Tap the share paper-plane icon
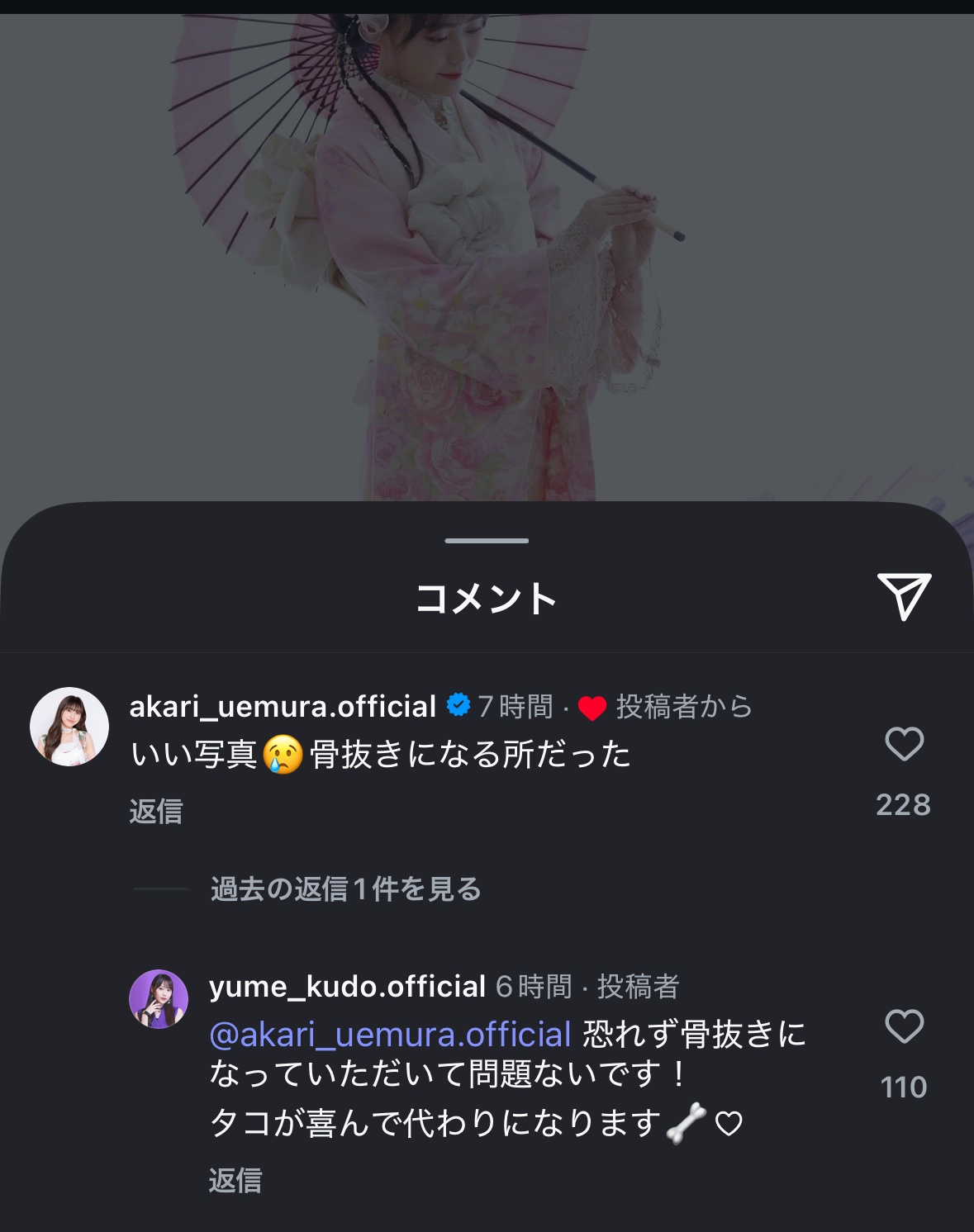 [904, 596]
